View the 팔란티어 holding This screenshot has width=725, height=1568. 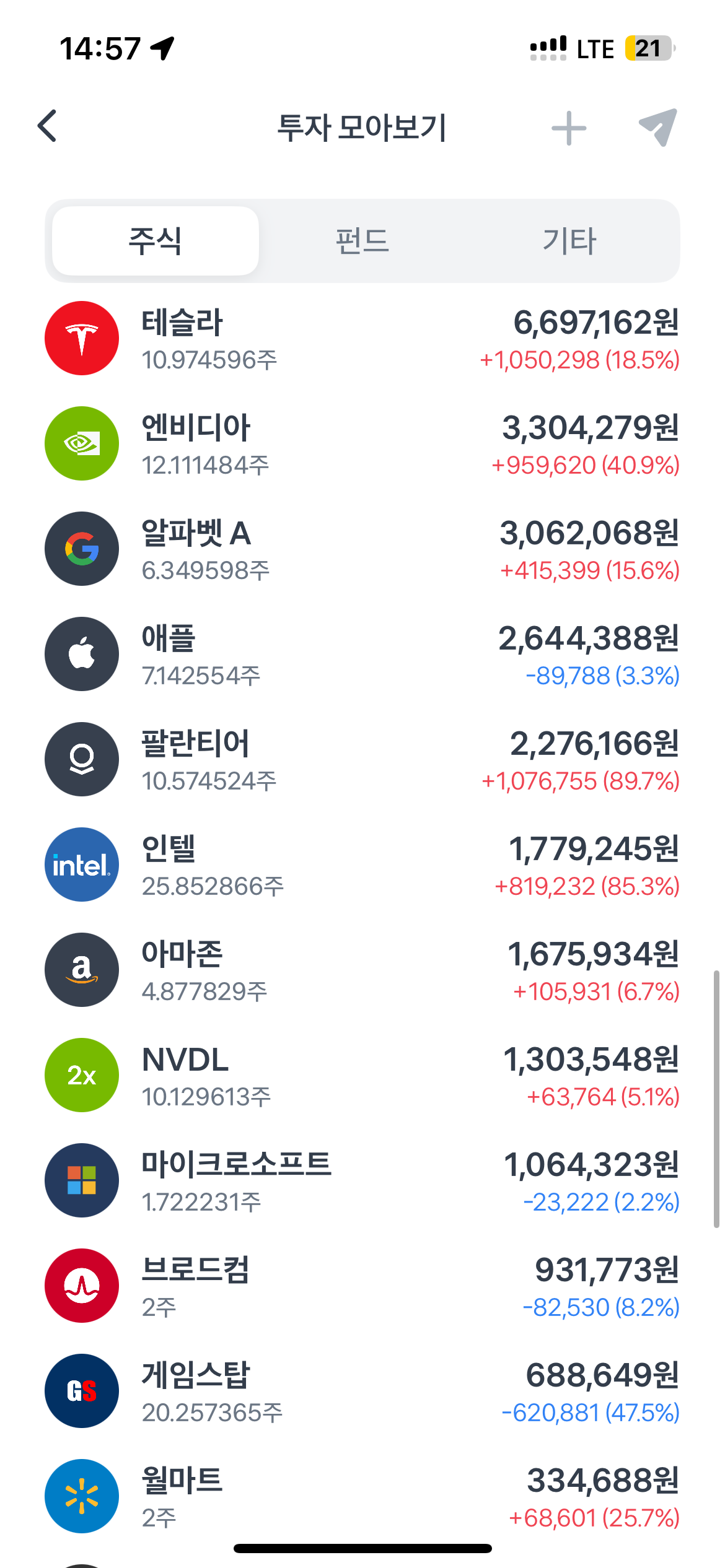pos(362,760)
